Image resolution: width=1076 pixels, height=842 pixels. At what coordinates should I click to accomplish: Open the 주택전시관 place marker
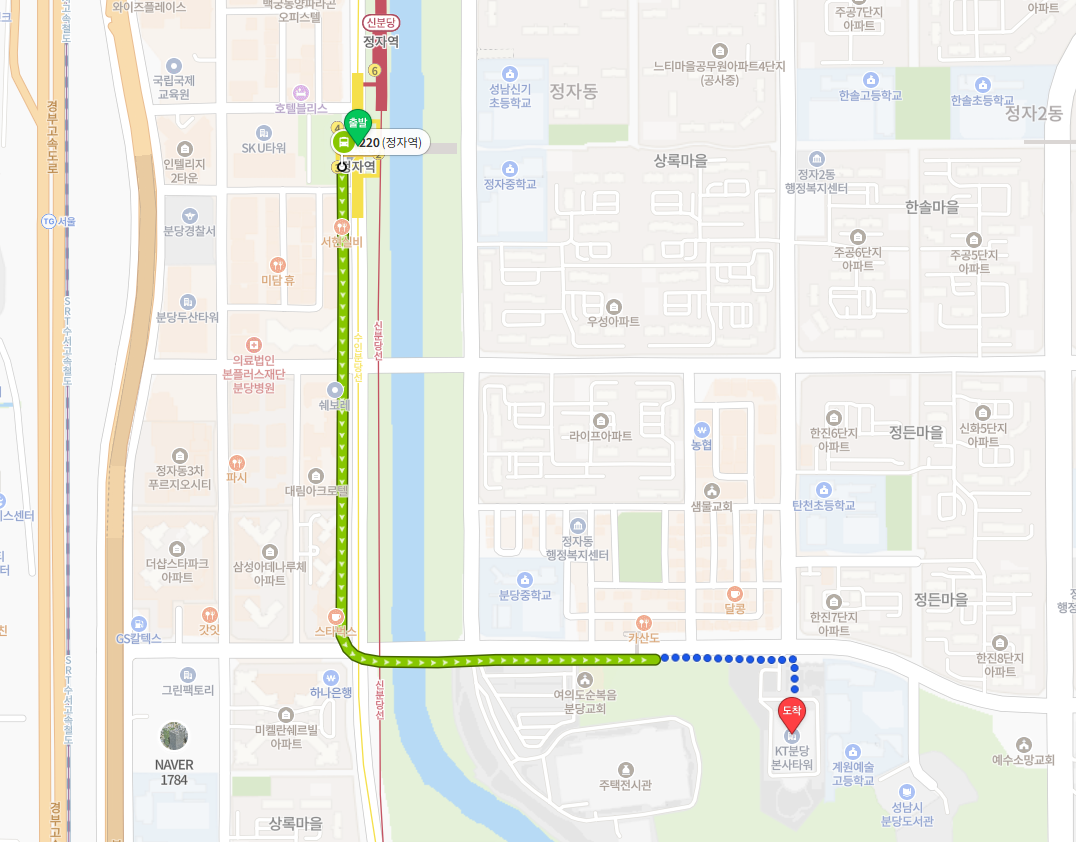pos(625,769)
